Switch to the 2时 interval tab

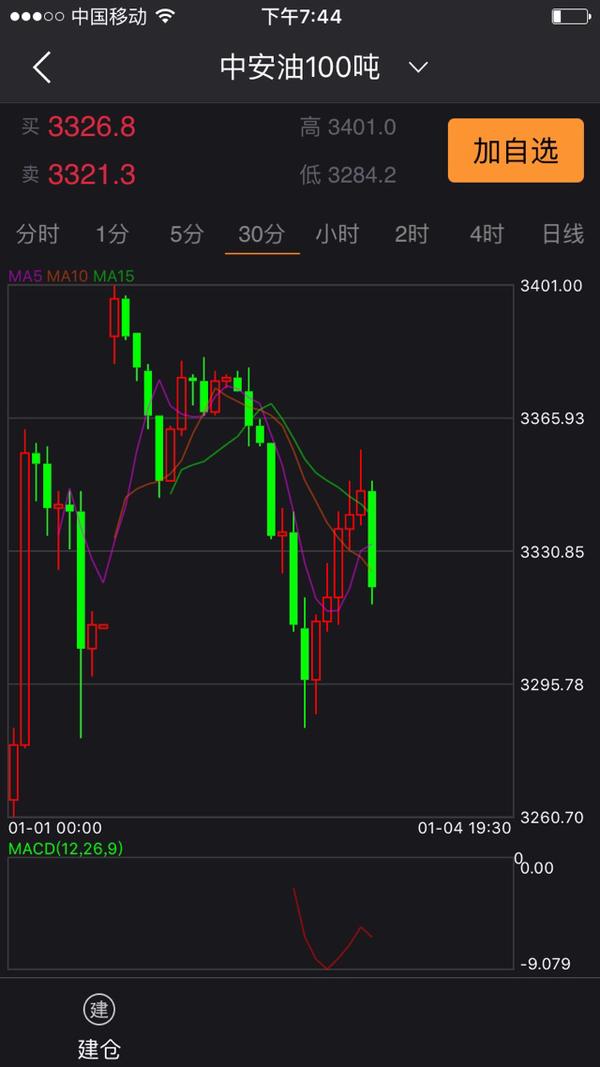(x=411, y=234)
